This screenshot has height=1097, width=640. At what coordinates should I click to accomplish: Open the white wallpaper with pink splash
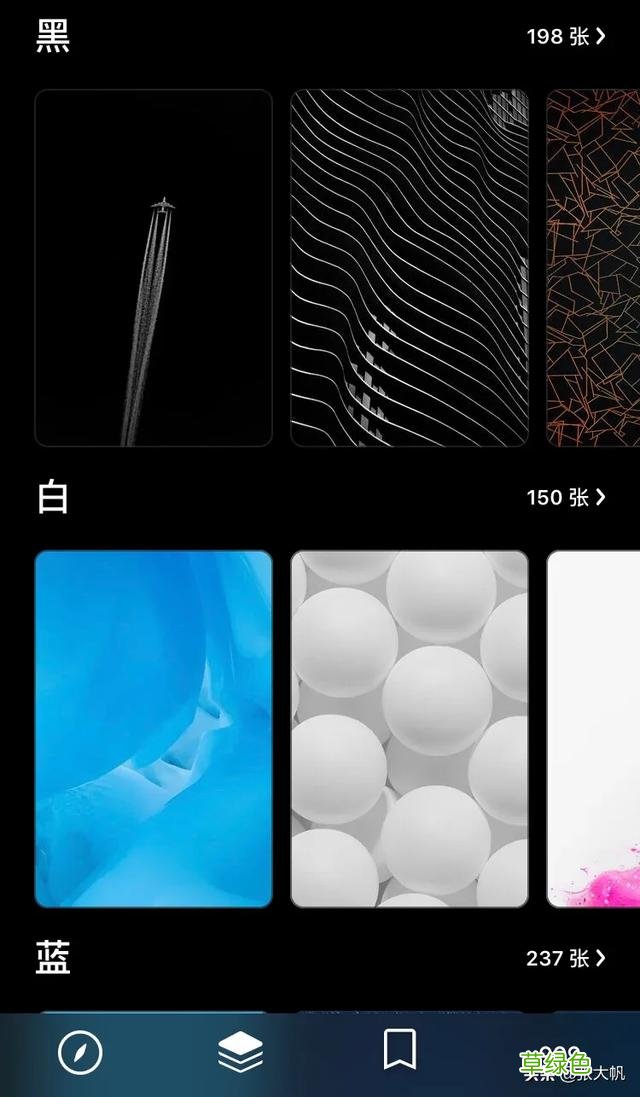[593, 729]
